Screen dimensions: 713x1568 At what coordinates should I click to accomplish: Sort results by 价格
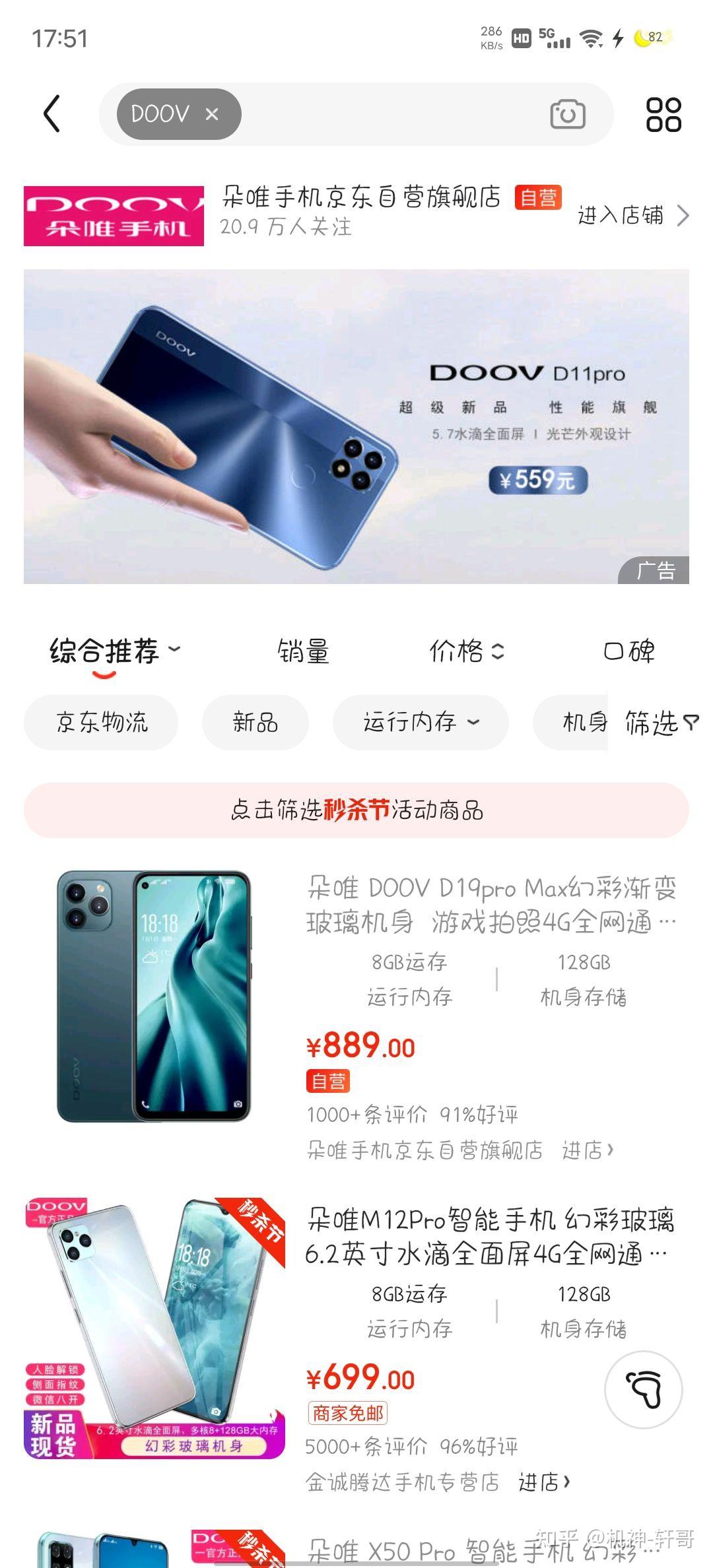466,651
